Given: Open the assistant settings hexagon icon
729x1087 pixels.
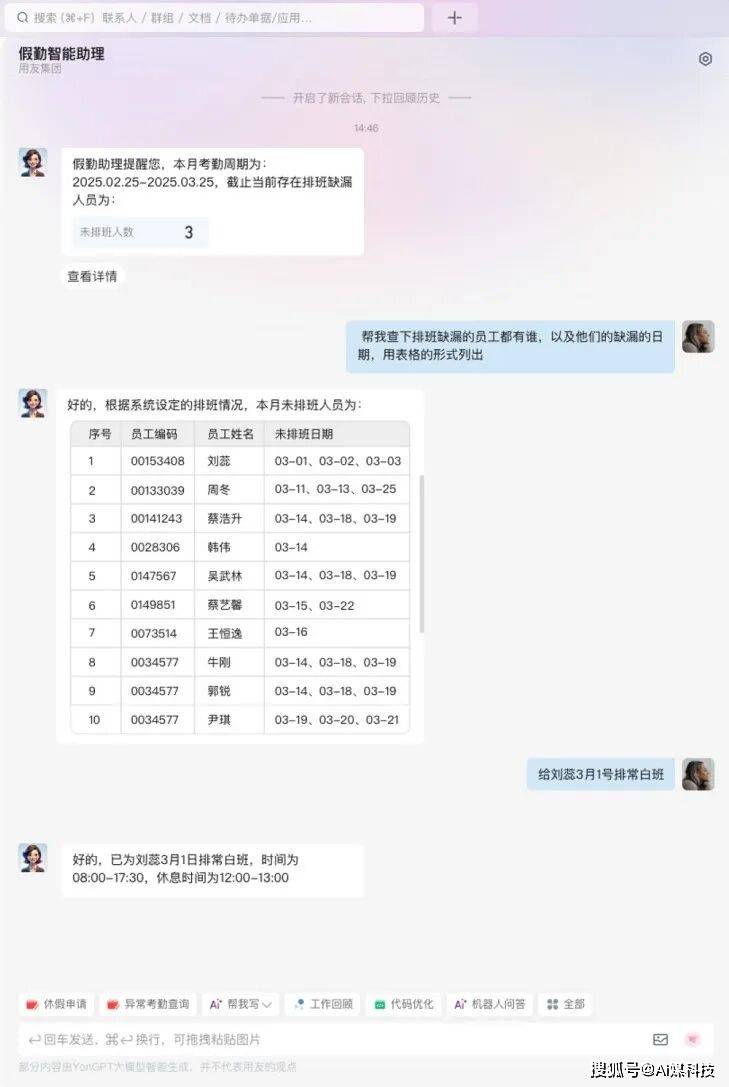Looking at the screenshot, I should coord(705,59).
